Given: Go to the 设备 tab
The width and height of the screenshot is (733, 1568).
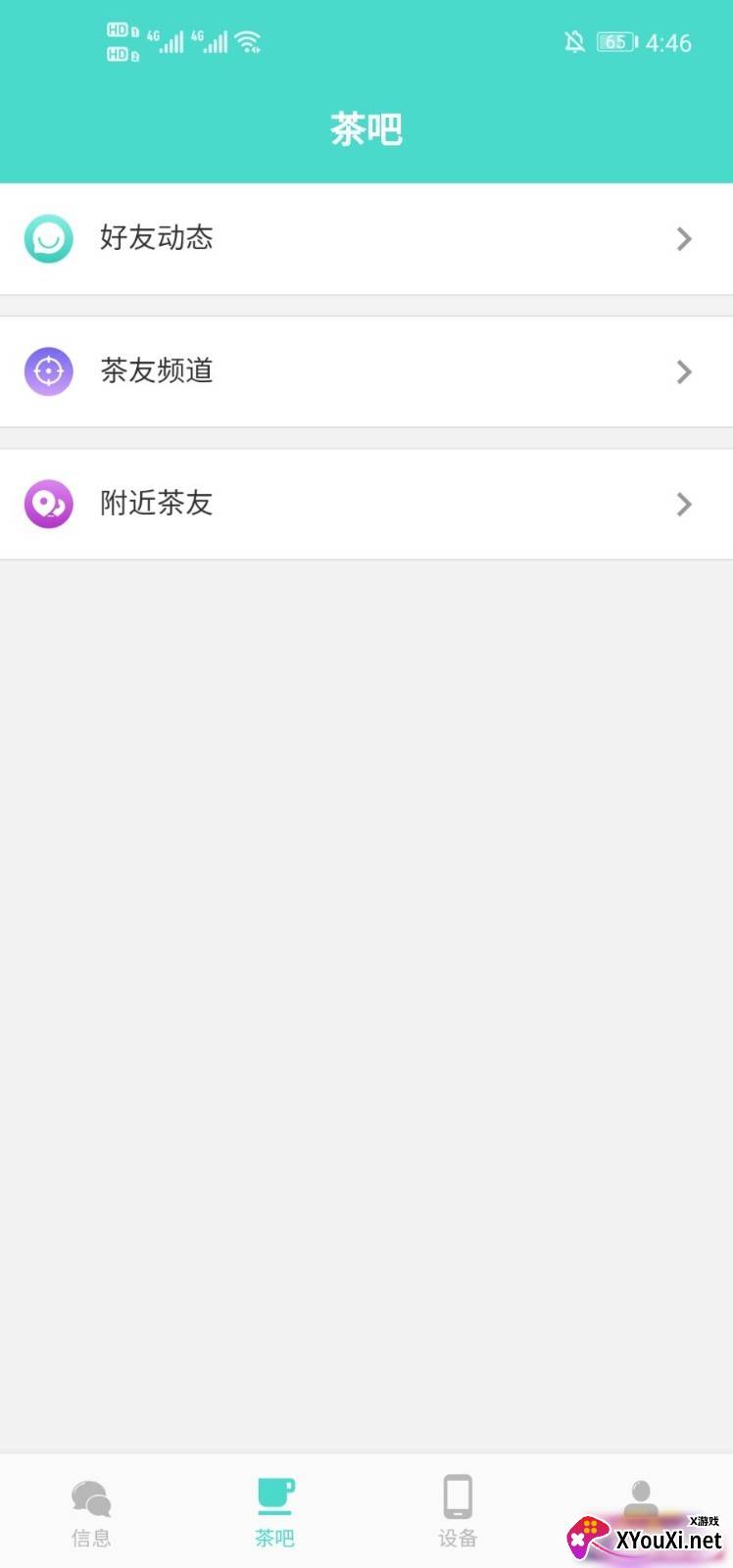Looking at the screenshot, I should 458,1511.
